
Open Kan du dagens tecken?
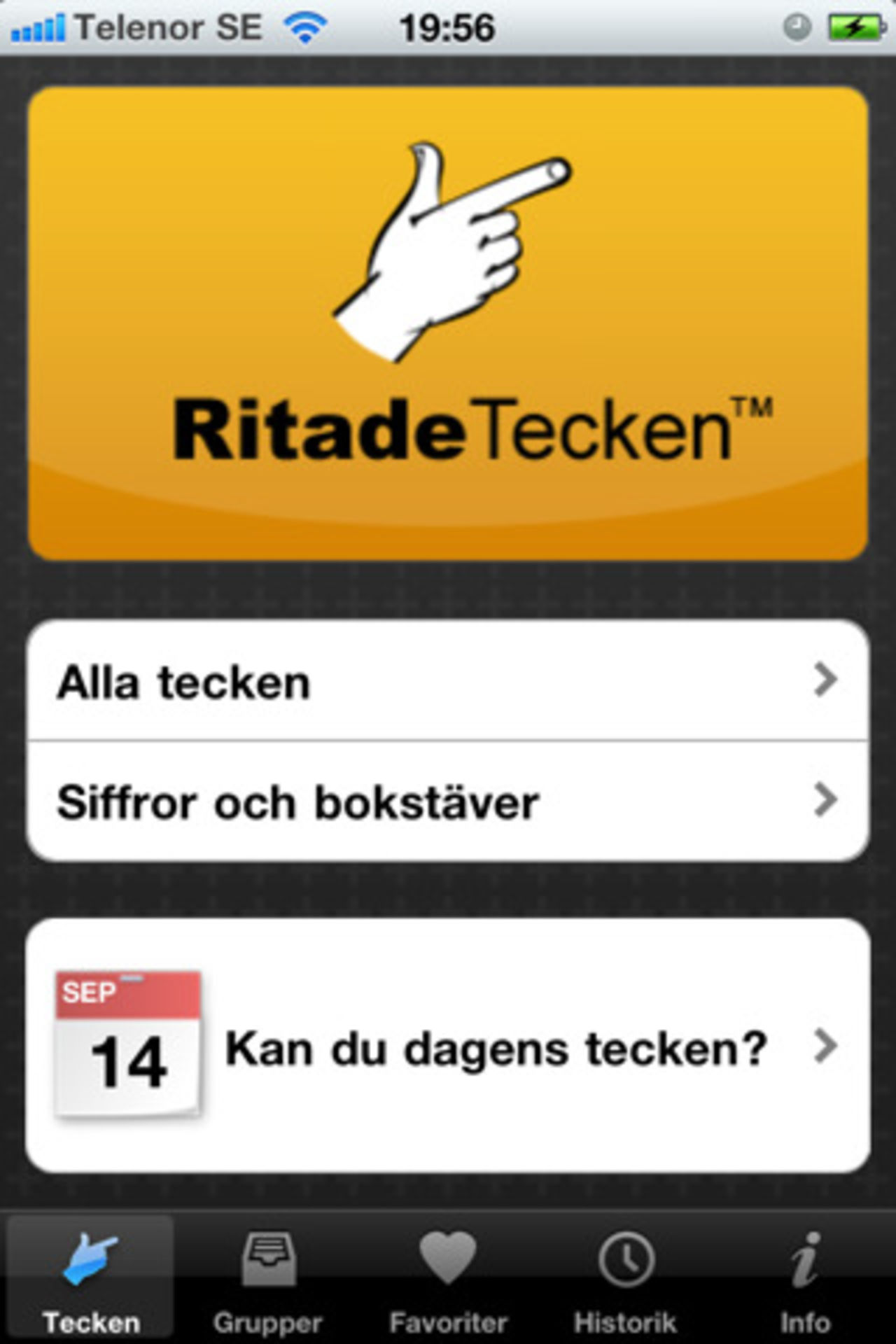(490, 1049)
